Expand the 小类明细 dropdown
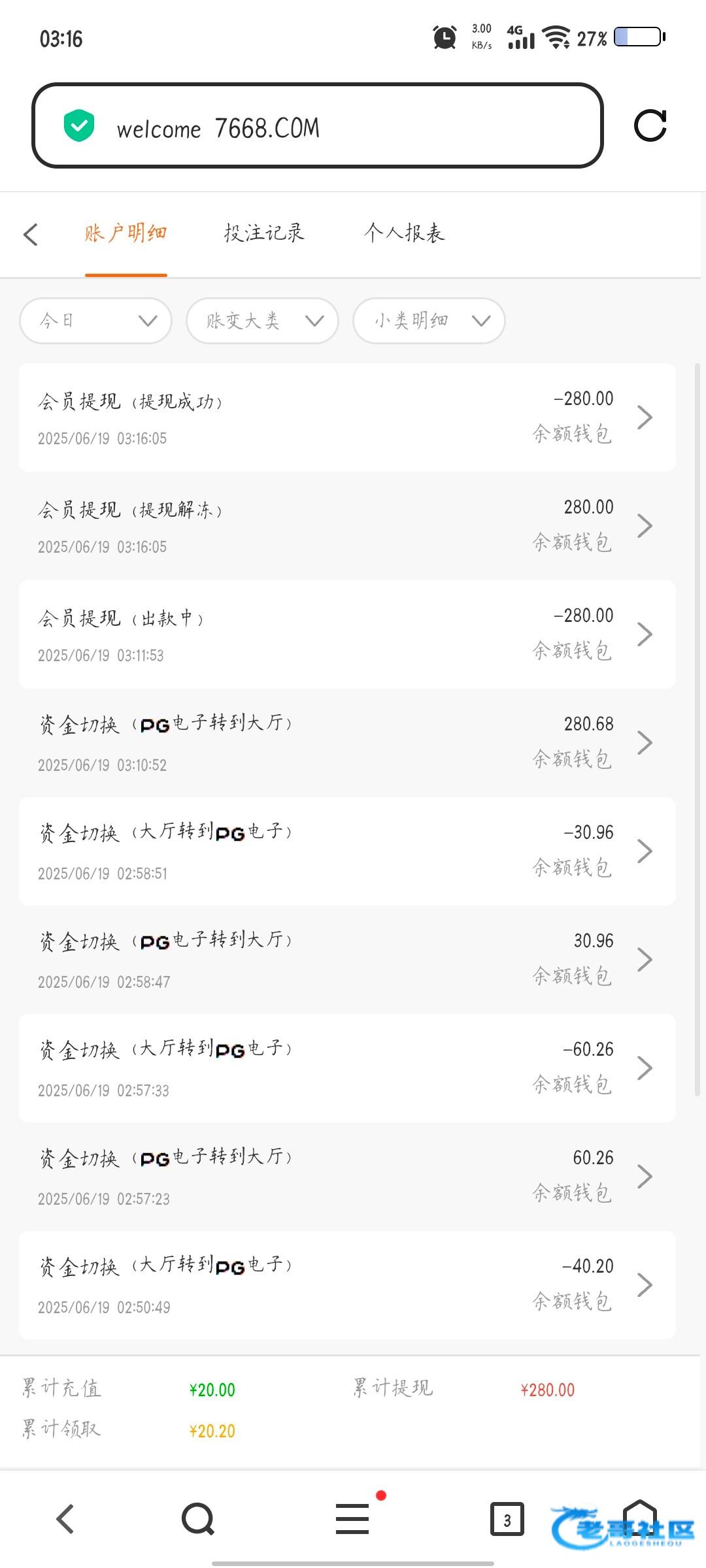Image resolution: width=706 pixels, height=1568 pixels. pyautogui.click(x=429, y=321)
